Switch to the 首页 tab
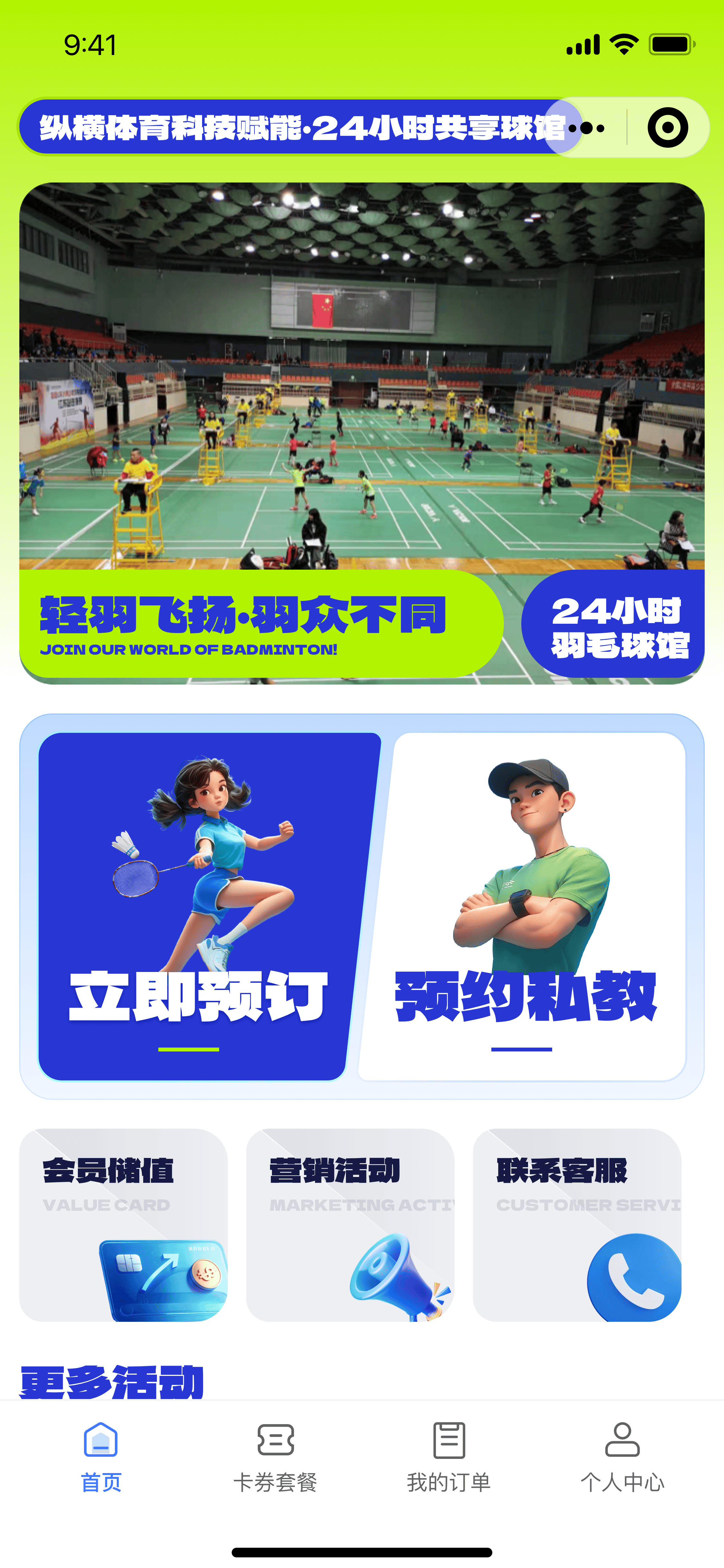 [101, 1456]
